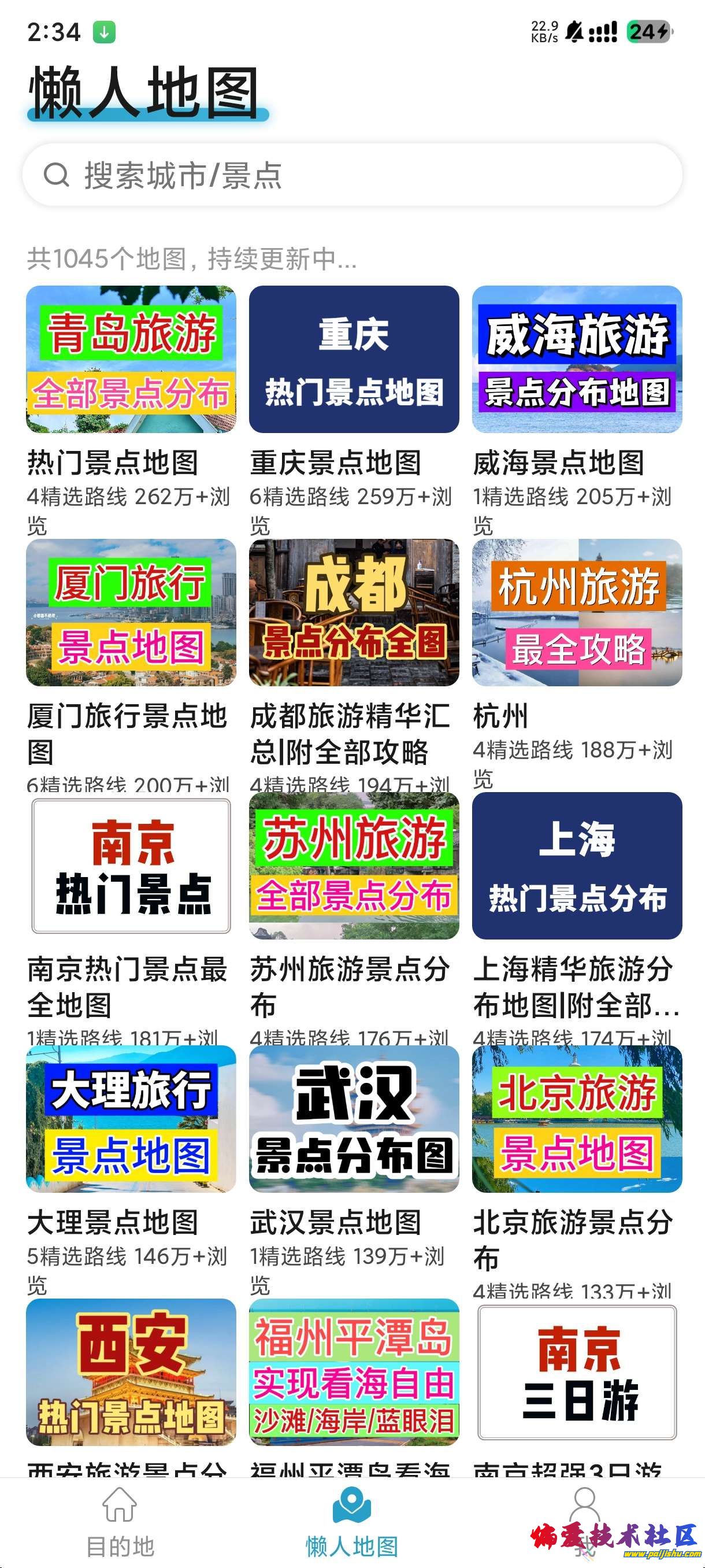Open the 搜索城市/景点 search box
This screenshot has height=1568, width=705.
tap(351, 175)
